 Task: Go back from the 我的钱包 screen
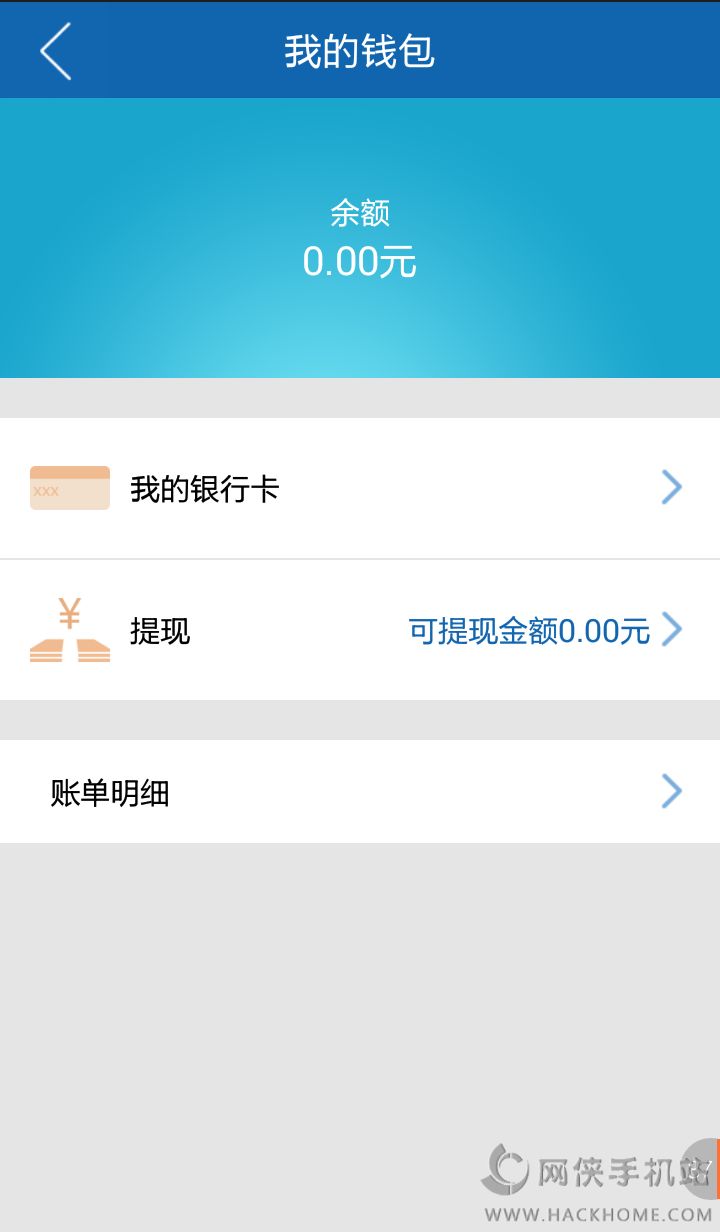click(x=56, y=51)
